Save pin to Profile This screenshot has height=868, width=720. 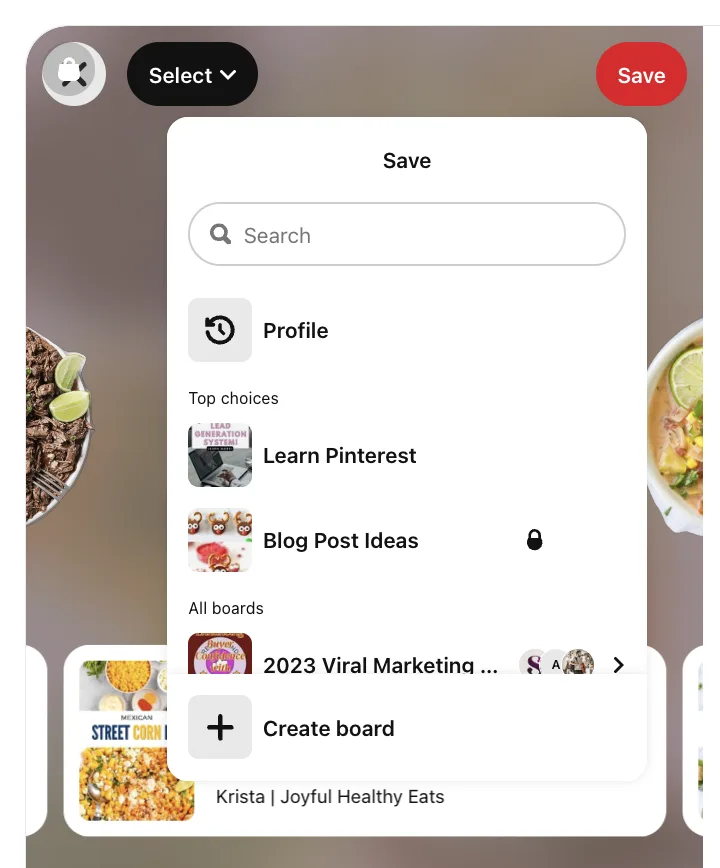point(295,330)
